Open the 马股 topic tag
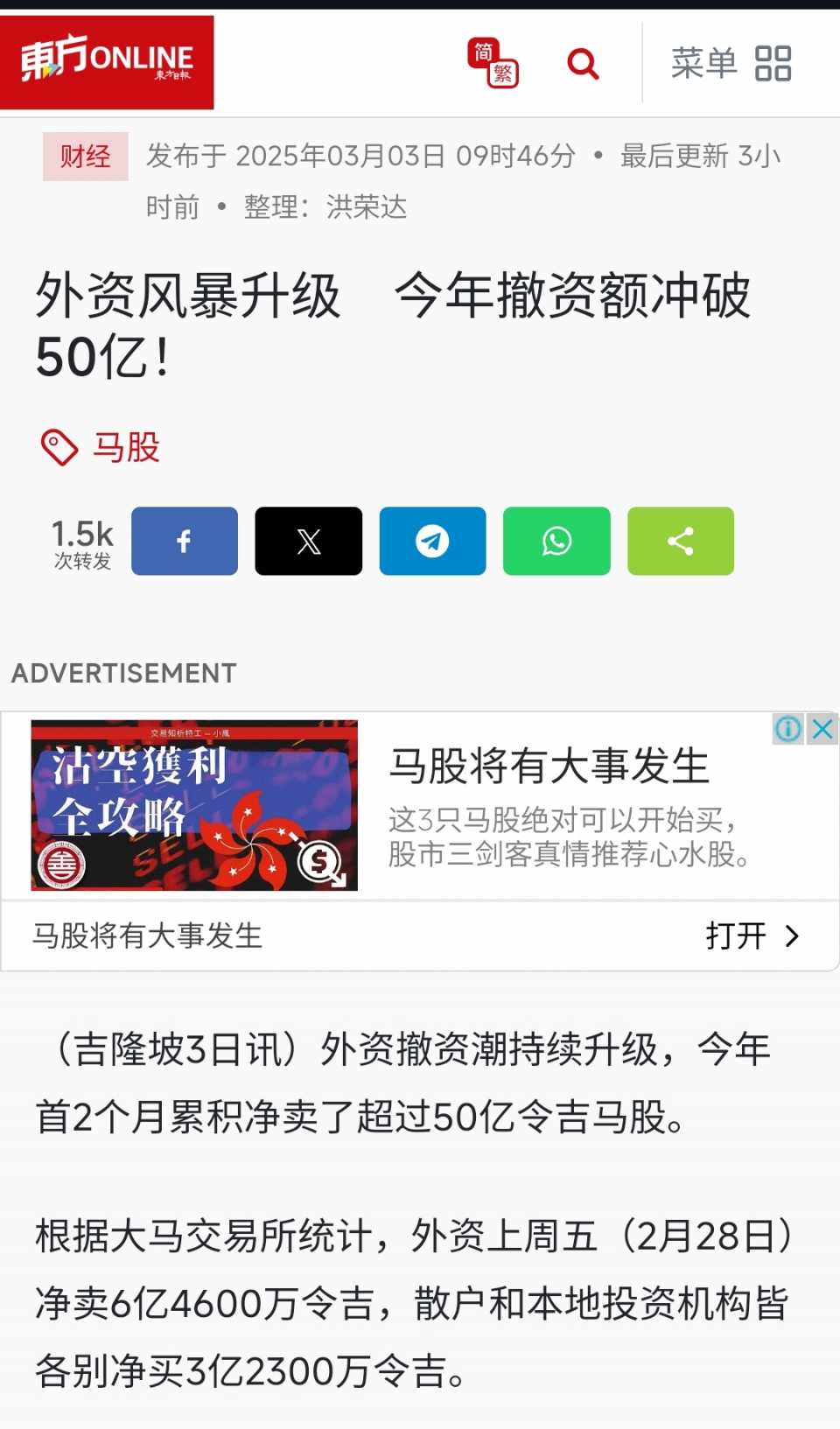Image resolution: width=840 pixels, height=1429 pixels. pos(126,447)
